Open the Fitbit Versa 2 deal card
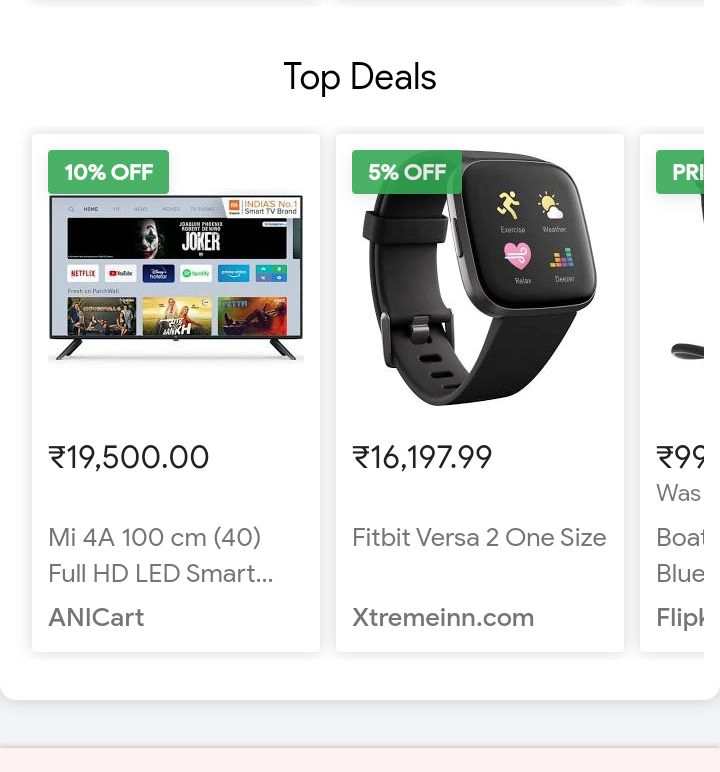This screenshot has height=772, width=720. click(x=479, y=392)
